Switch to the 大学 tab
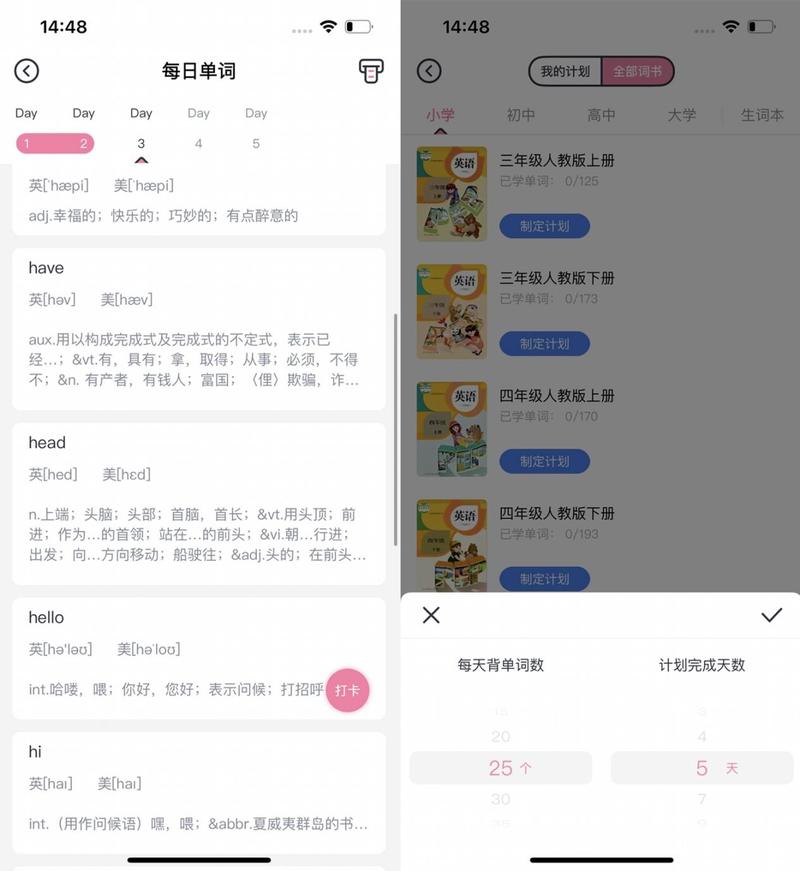 [681, 116]
